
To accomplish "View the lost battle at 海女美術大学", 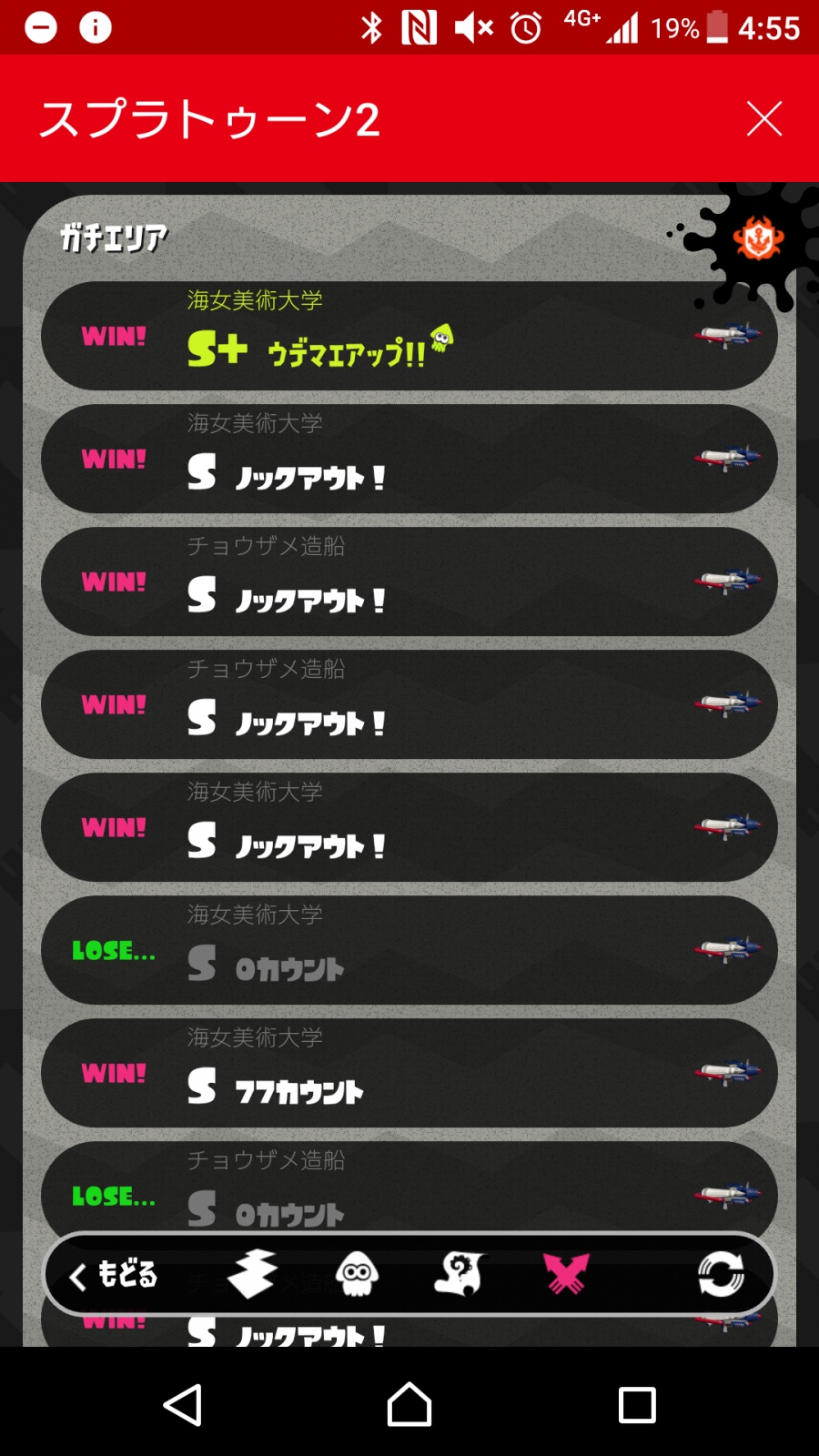I will 409,950.
